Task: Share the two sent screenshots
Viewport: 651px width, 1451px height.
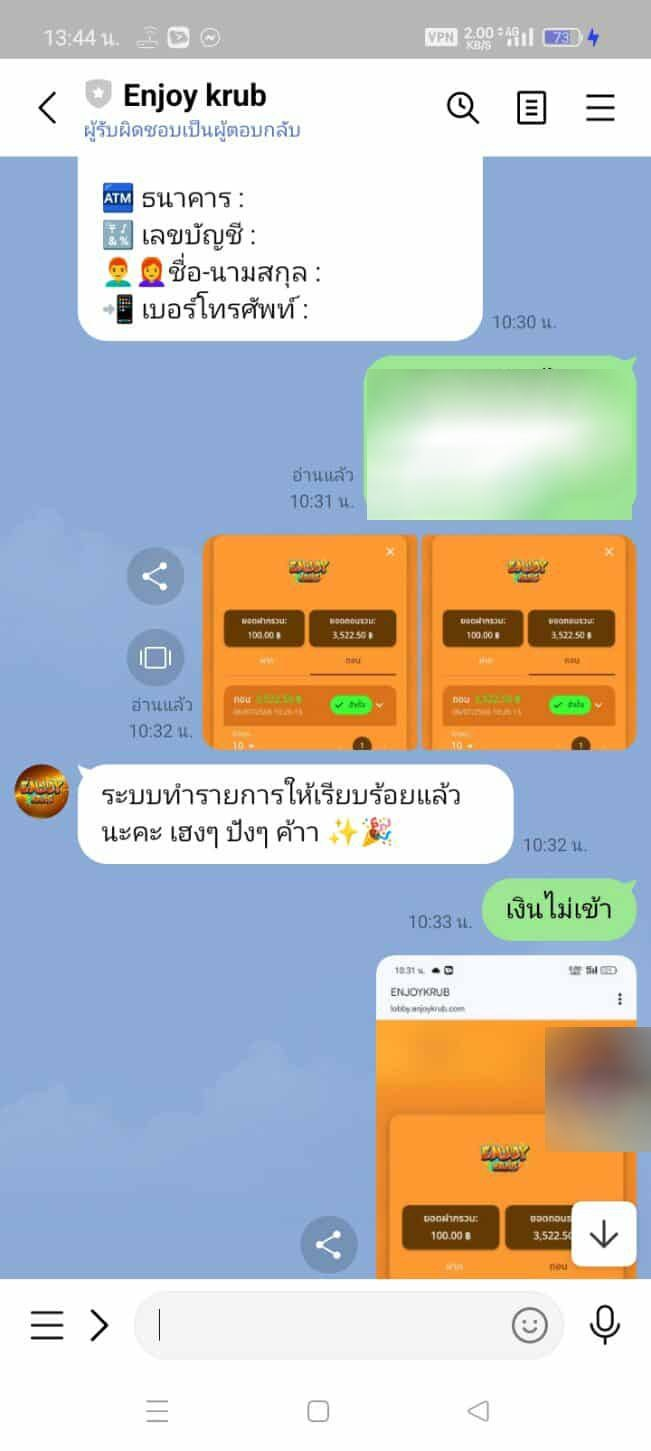Action: (155, 576)
